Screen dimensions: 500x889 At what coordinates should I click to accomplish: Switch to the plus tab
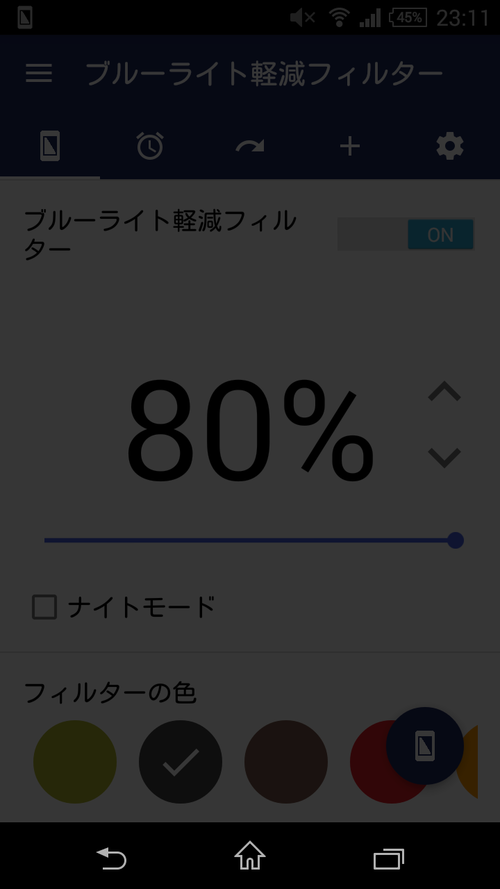tap(350, 146)
